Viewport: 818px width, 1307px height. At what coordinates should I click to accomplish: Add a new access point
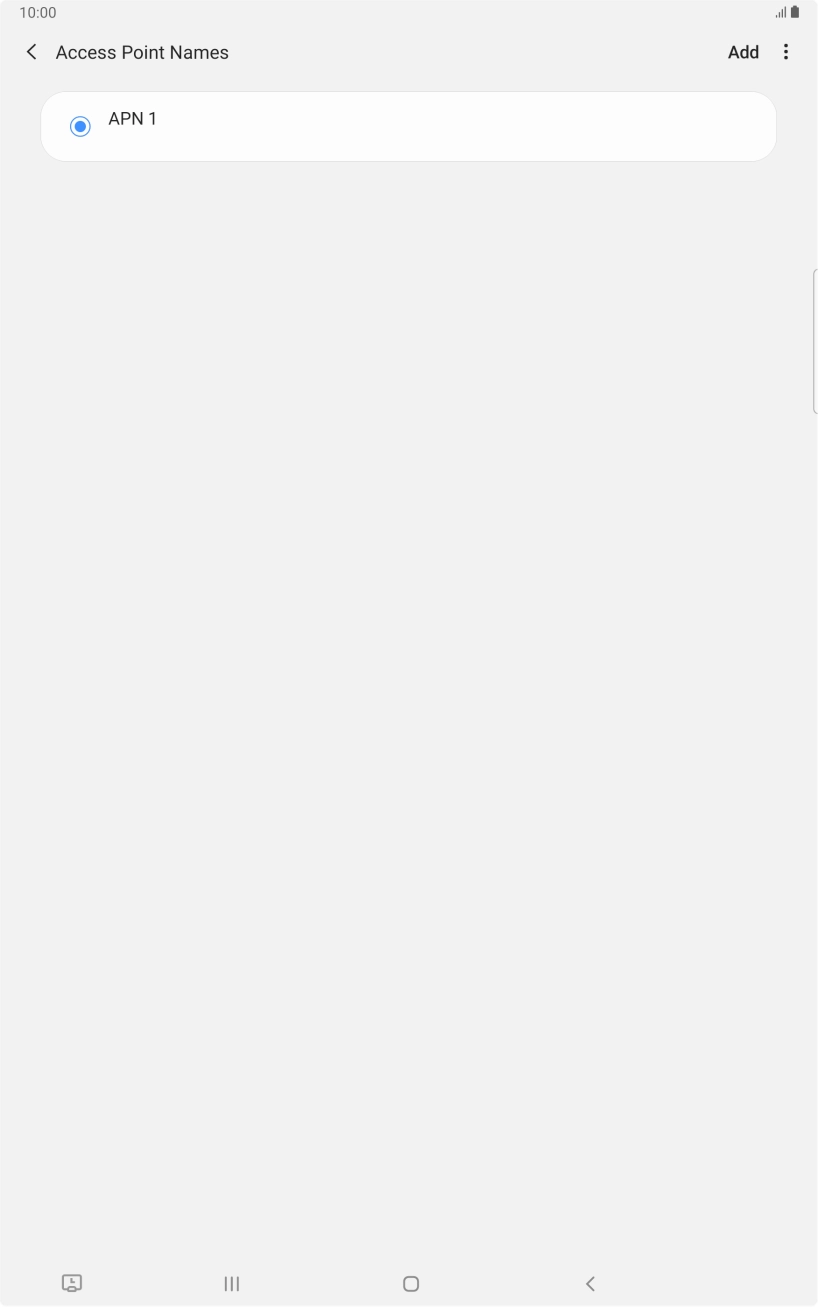[x=743, y=52]
